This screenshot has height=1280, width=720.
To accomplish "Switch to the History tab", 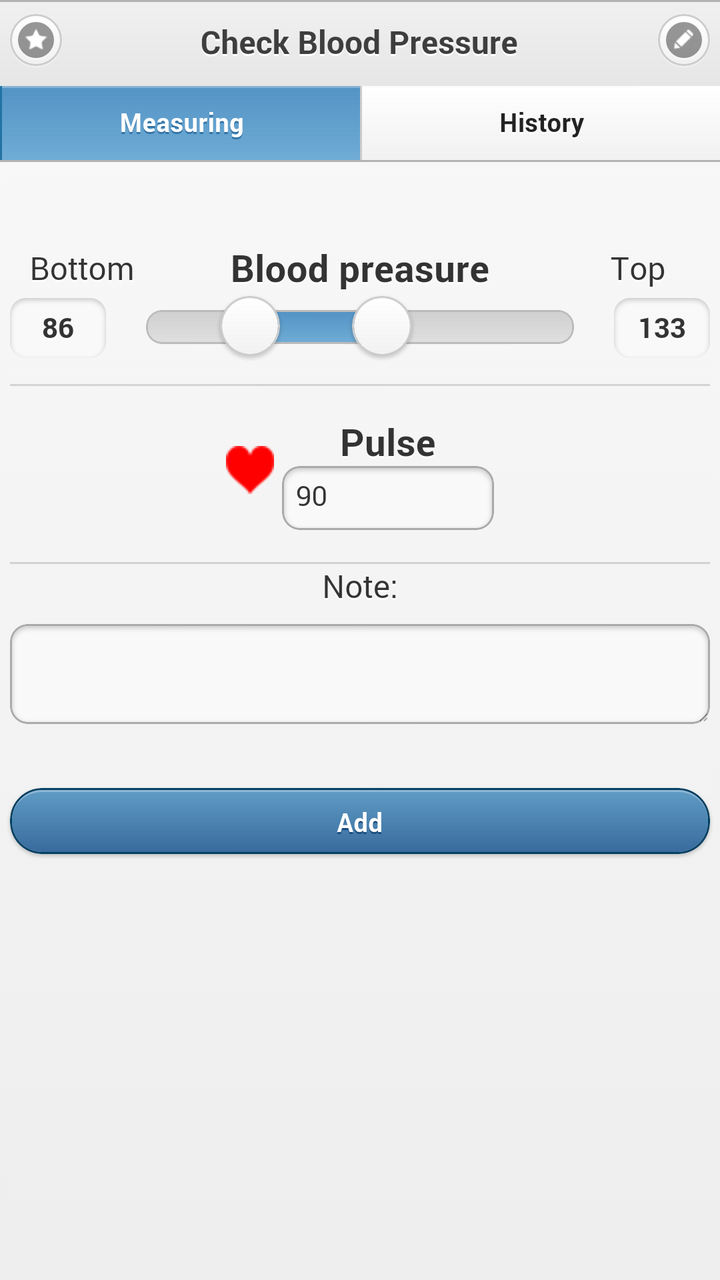I will 541,123.
